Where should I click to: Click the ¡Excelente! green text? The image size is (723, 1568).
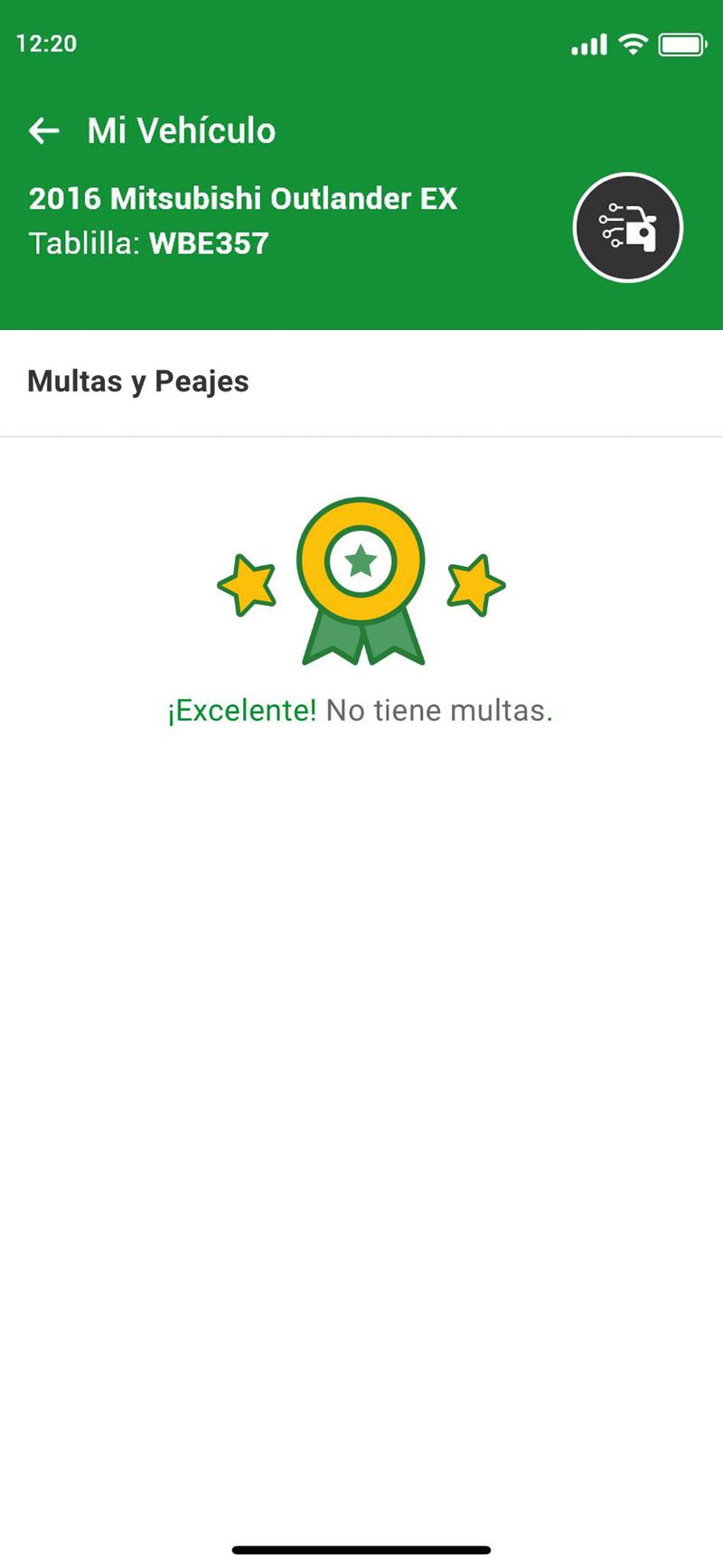[242, 711]
